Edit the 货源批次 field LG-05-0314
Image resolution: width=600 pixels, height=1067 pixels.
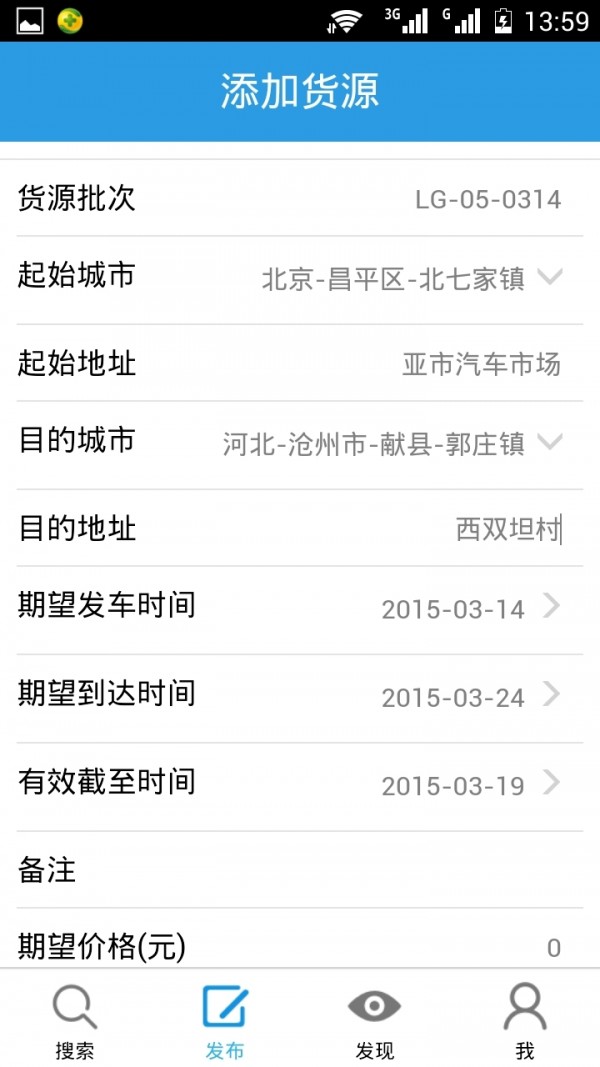coord(487,199)
